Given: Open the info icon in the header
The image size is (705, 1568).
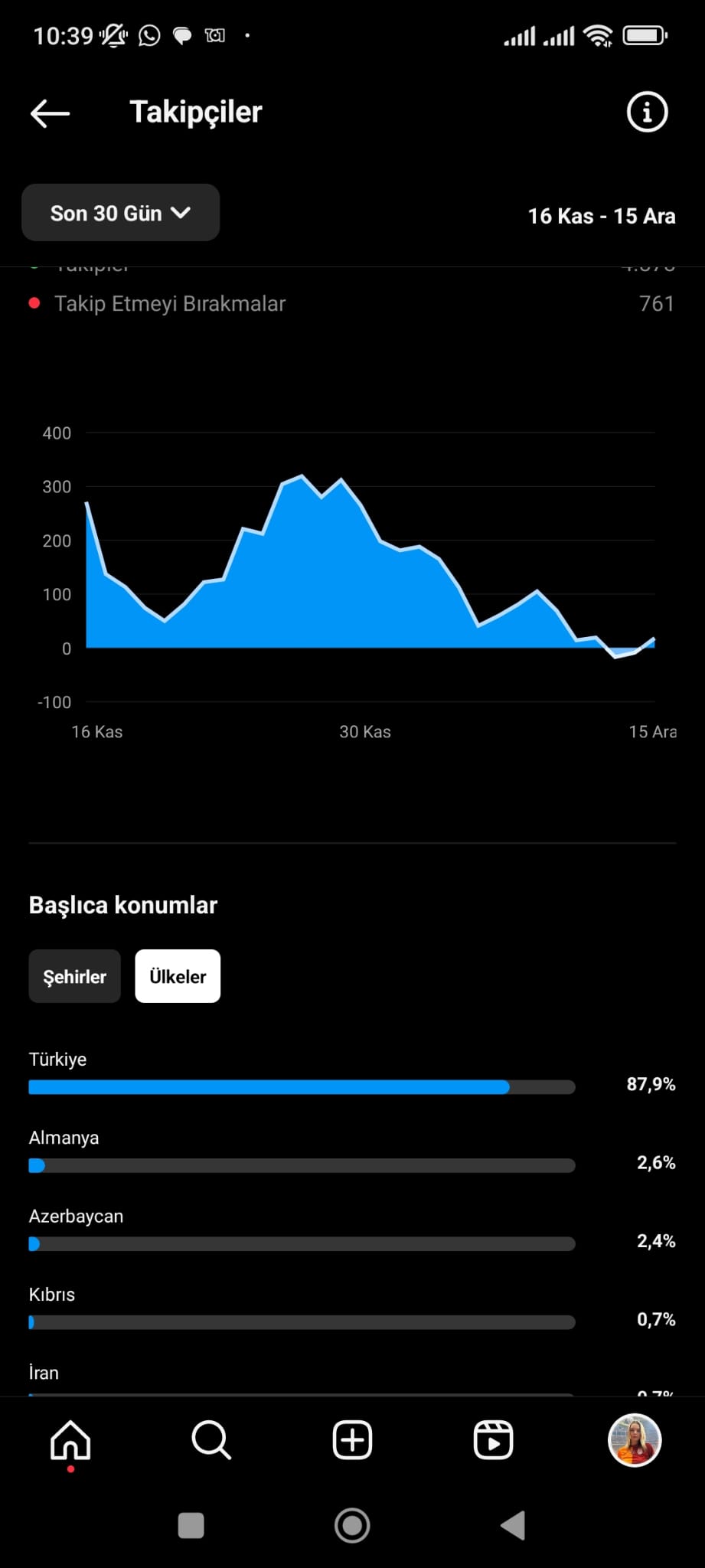Looking at the screenshot, I should coord(647,113).
